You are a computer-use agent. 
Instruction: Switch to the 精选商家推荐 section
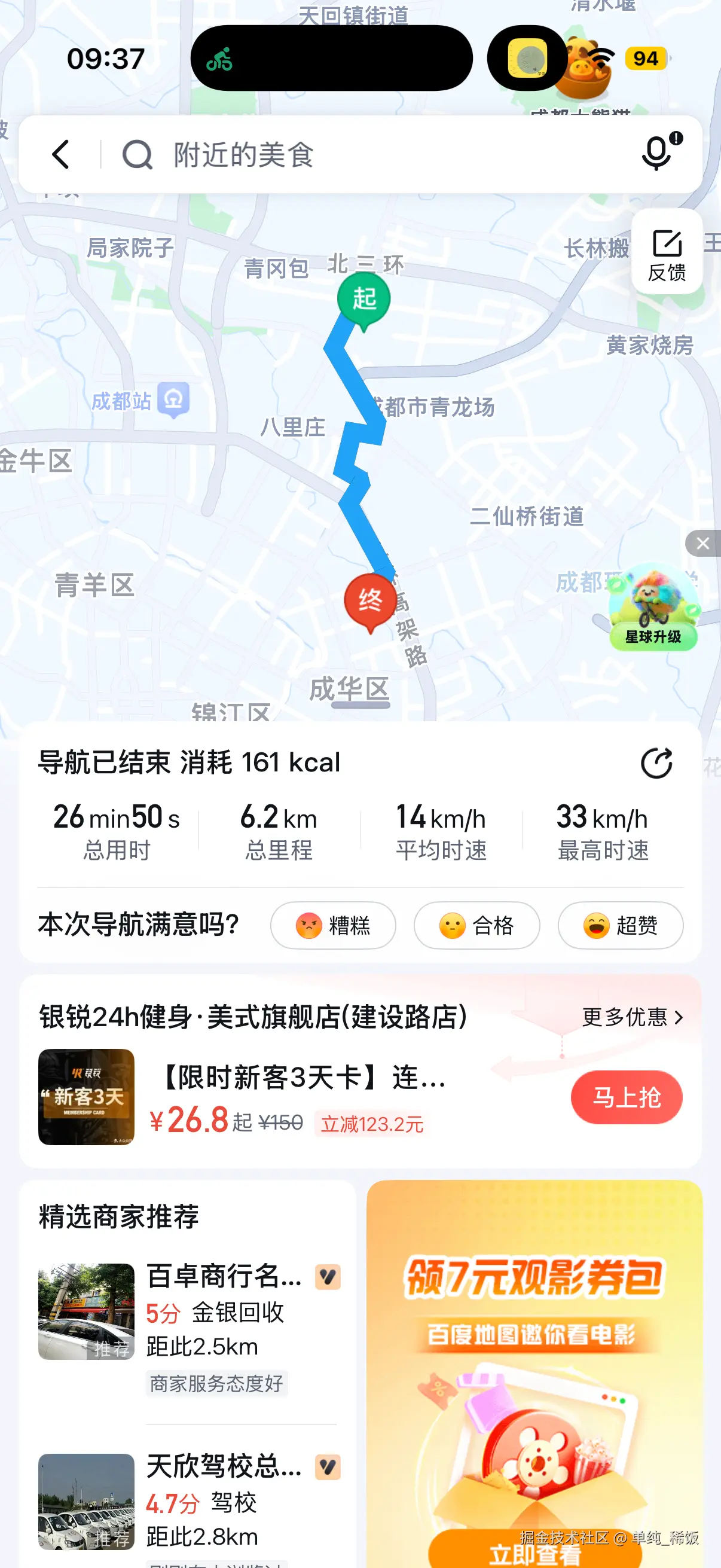(x=117, y=1218)
